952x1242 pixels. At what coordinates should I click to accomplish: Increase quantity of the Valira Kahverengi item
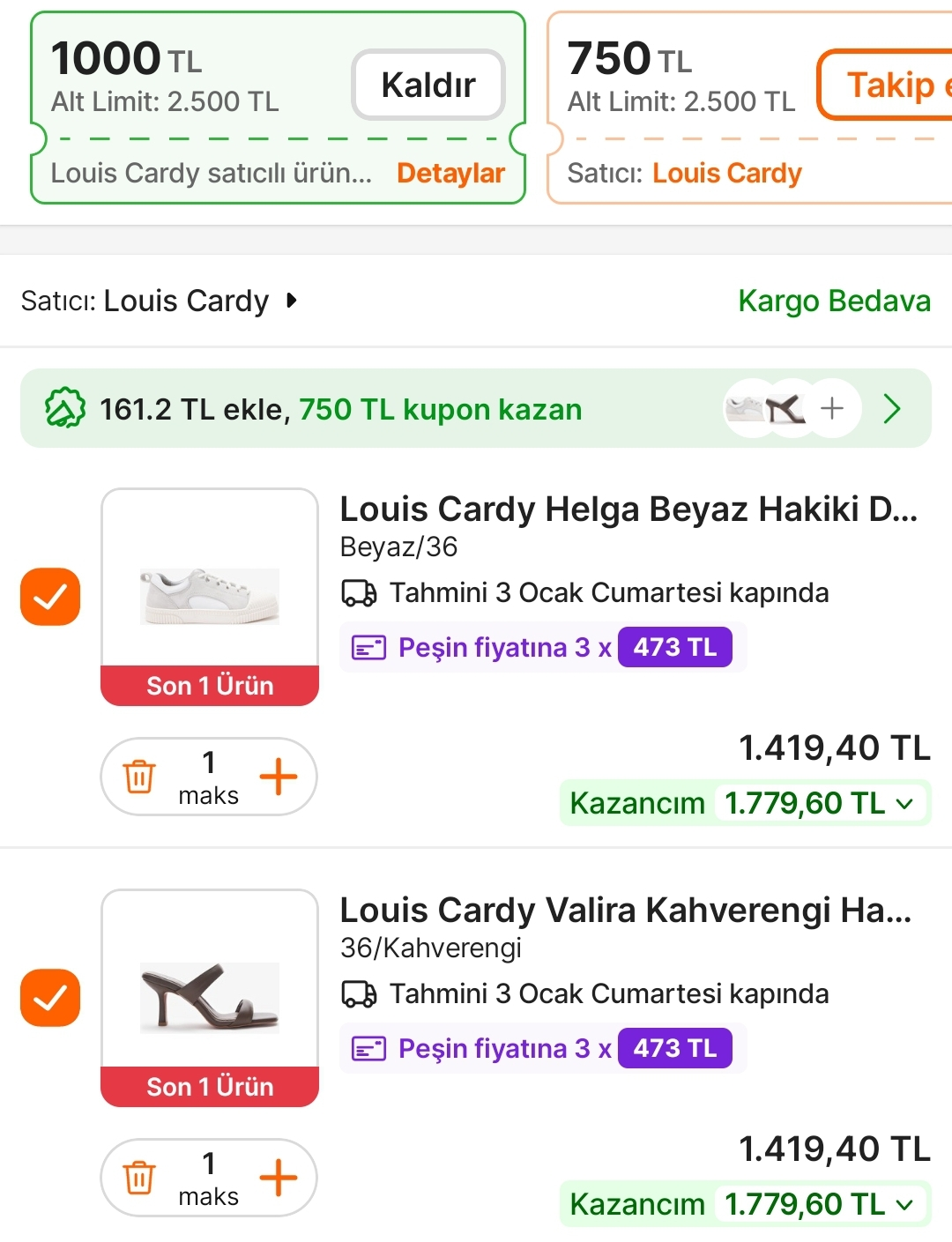point(279,1178)
